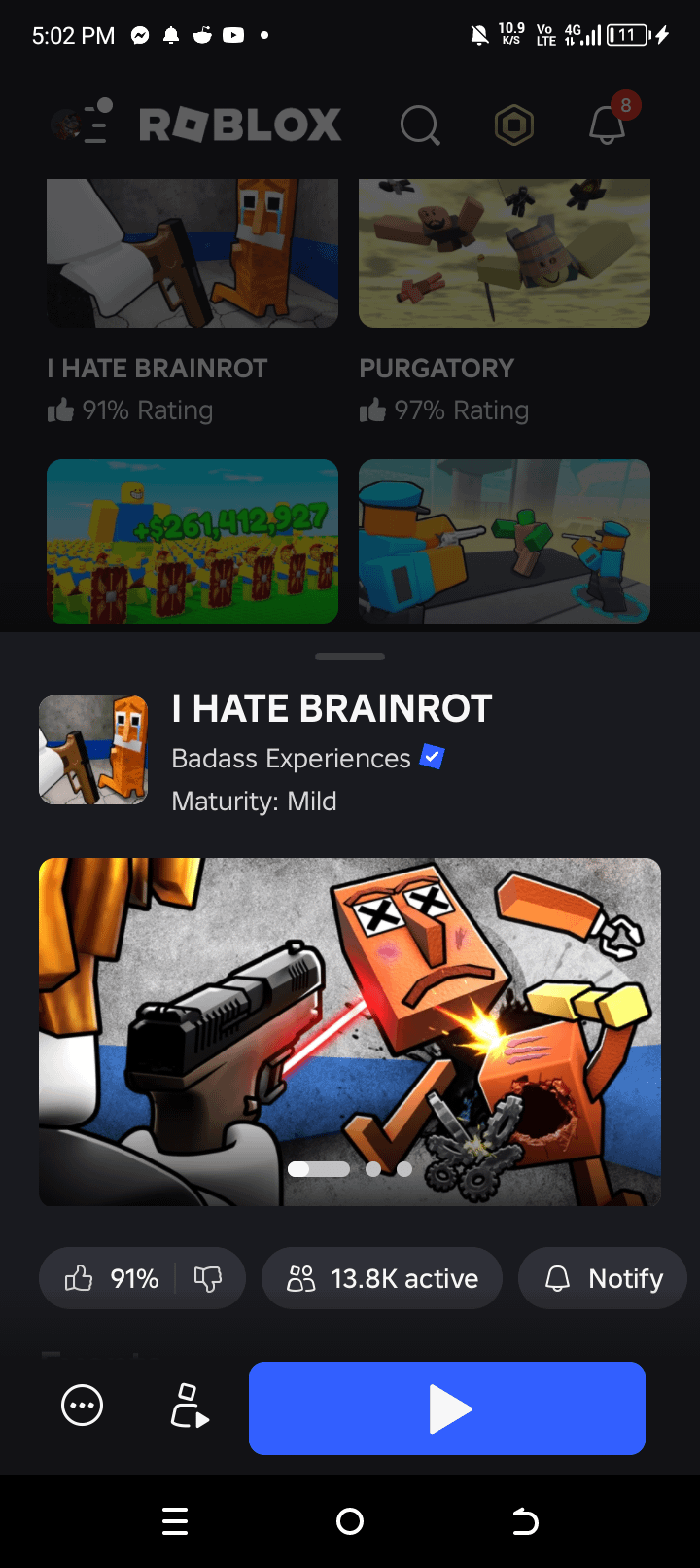
Task: Open the more options ellipsis icon
Action: 83,1406
